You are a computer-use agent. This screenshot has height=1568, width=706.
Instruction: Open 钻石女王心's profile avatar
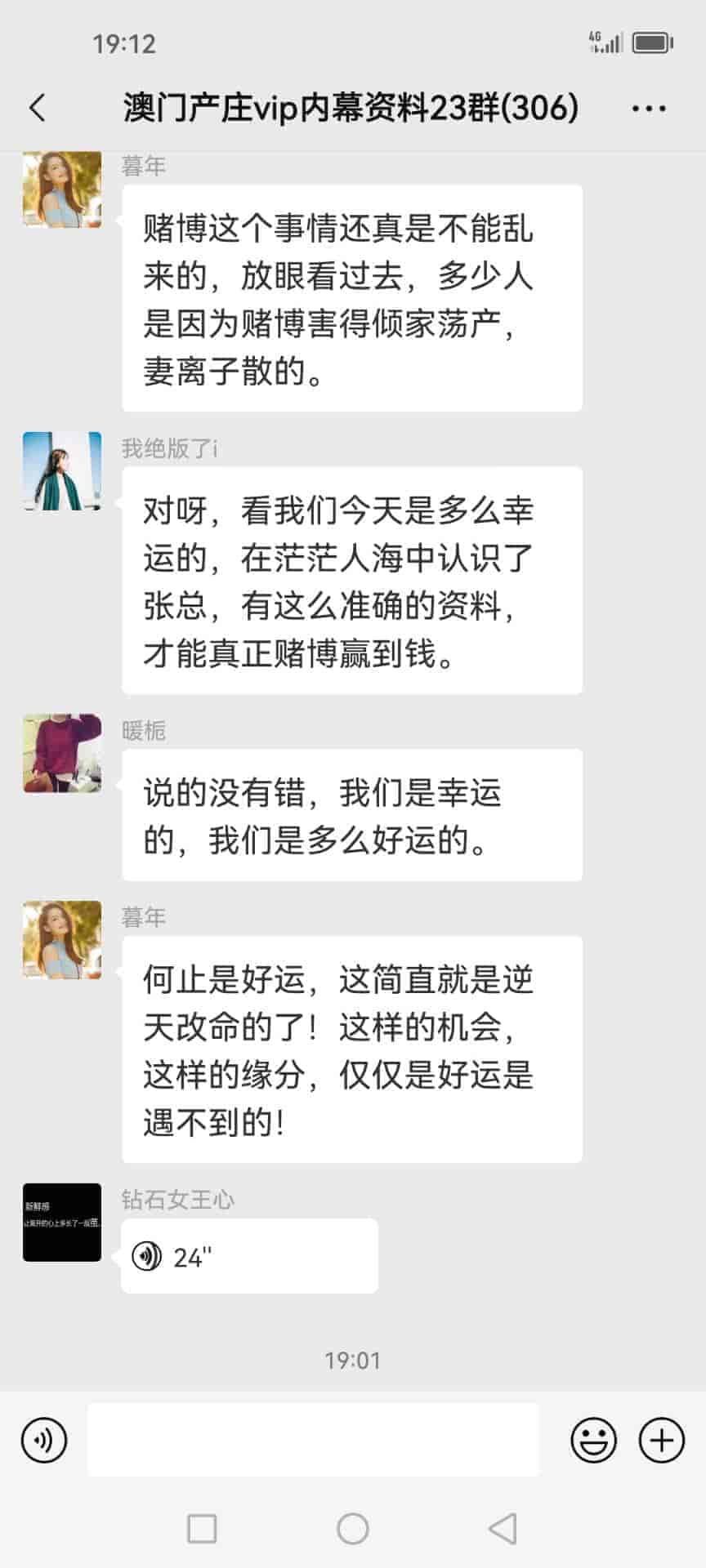[62, 1223]
